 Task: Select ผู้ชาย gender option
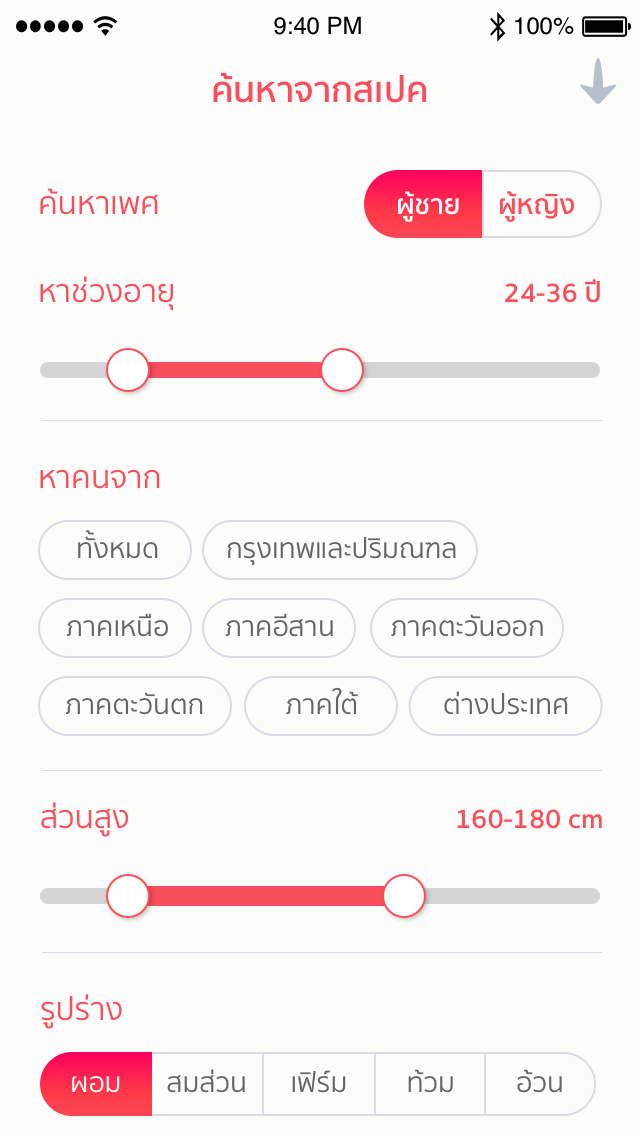click(x=425, y=205)
